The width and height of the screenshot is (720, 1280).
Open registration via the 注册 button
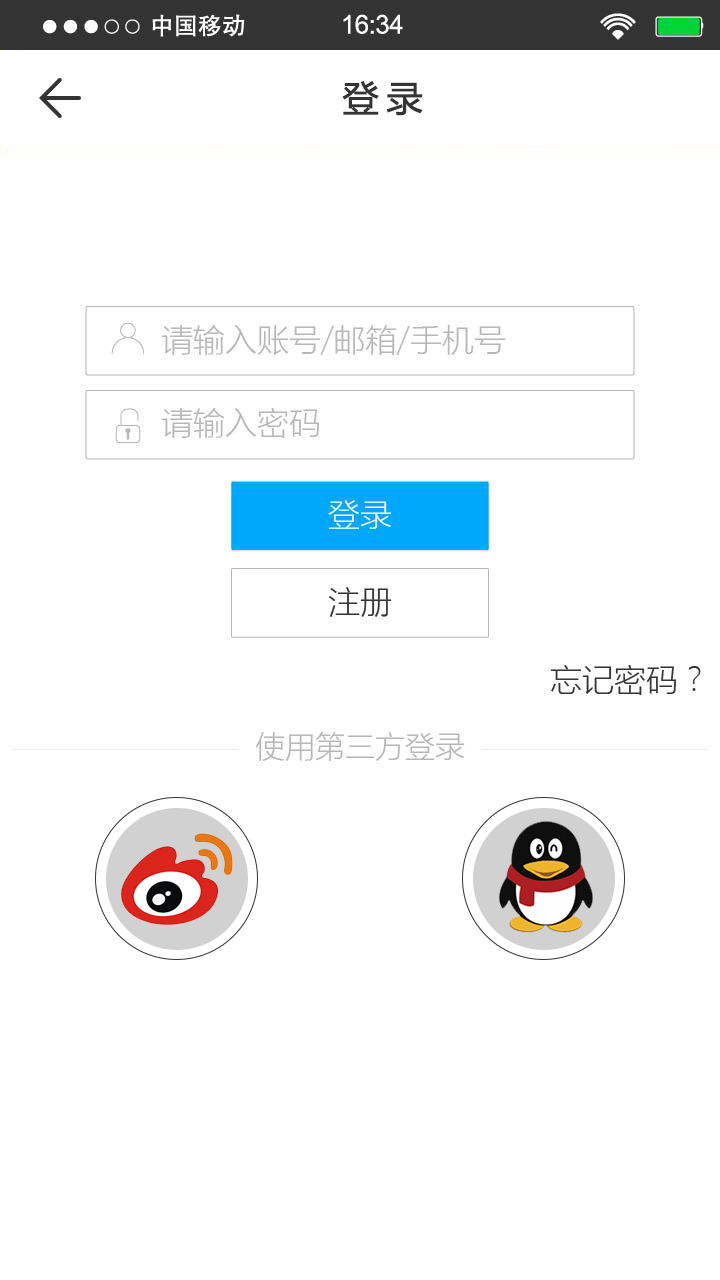click(360, 603)
